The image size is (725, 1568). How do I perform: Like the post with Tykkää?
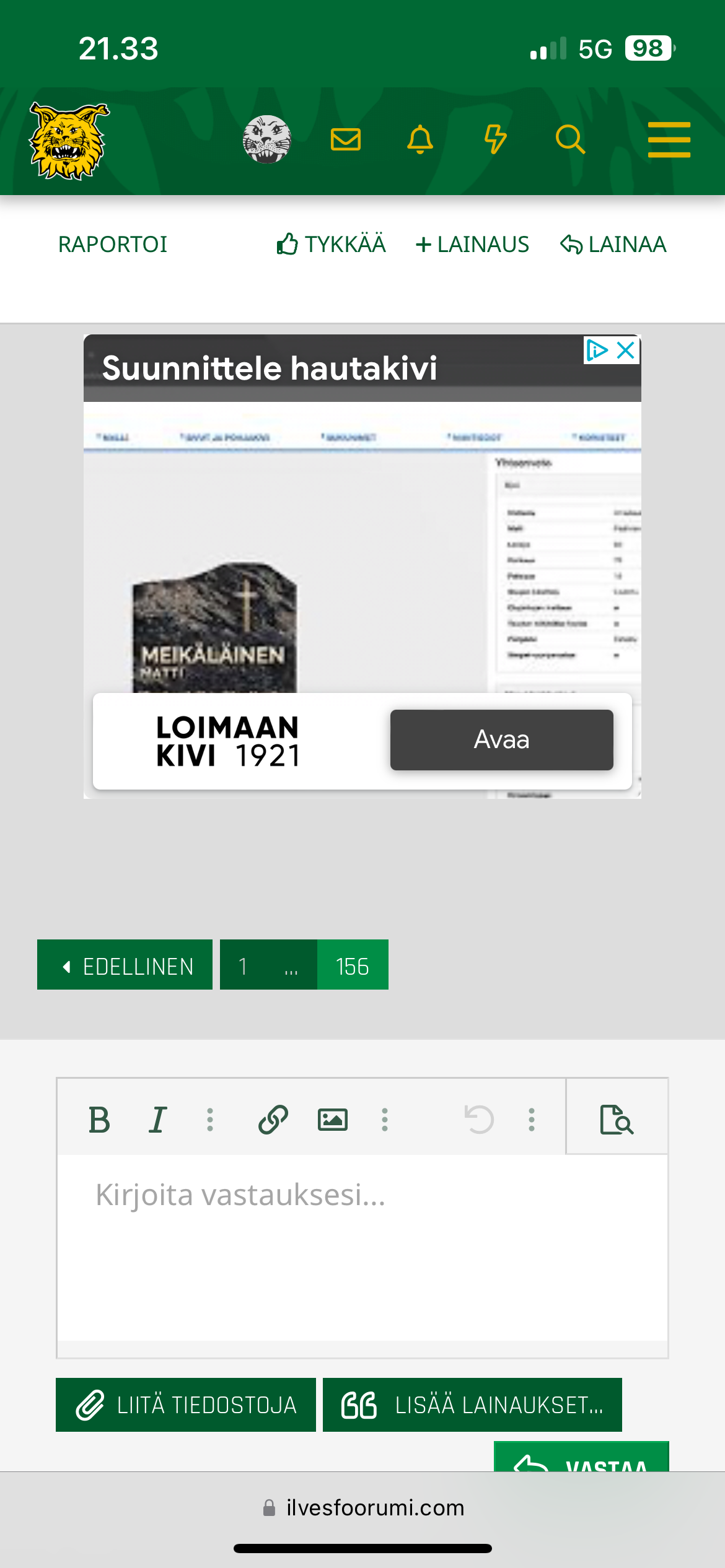pyautogui.click(x=331, y=245)
